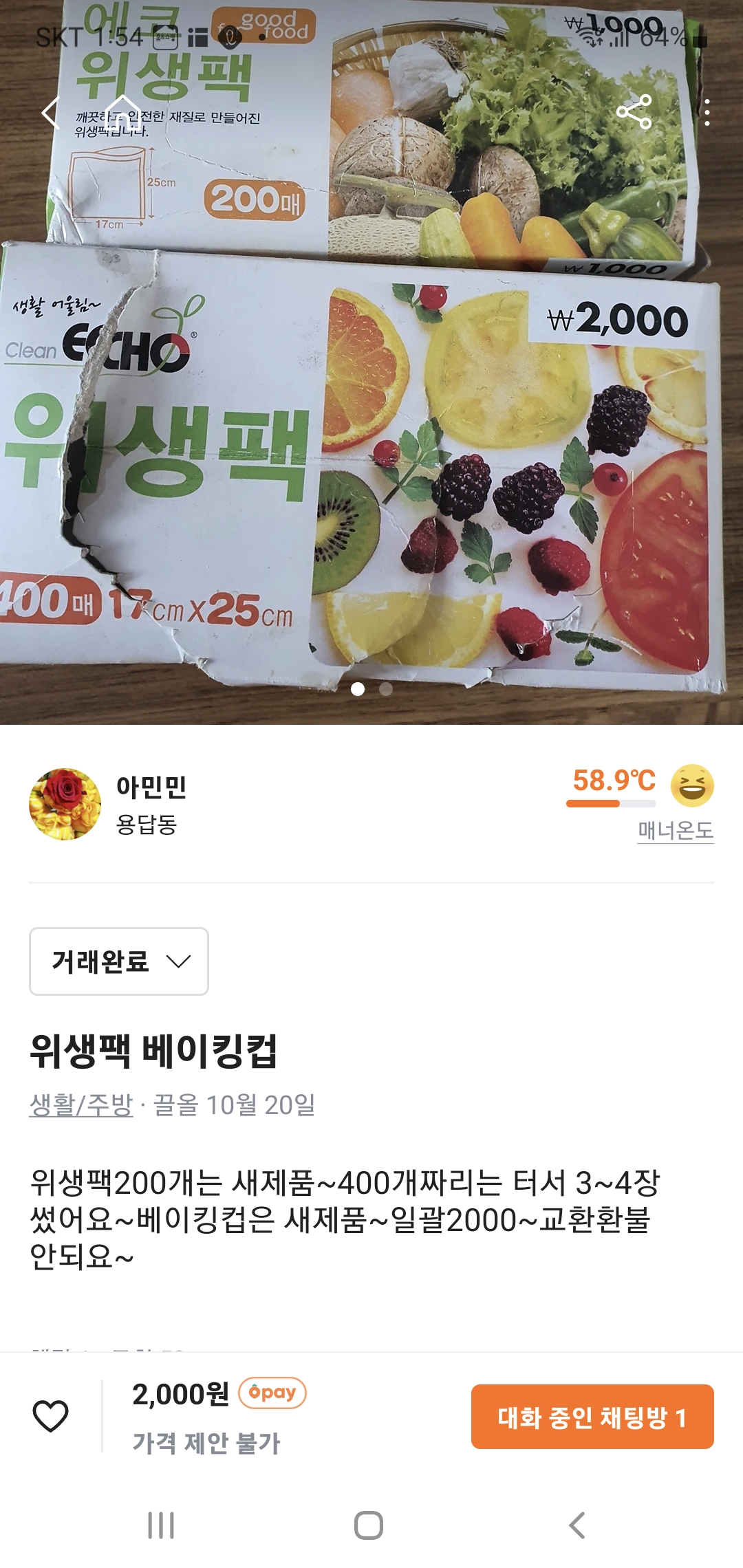The height and width of the screenshot is (1568, 743).
Task: Tap the home icon in top bar
Action: tap(122, 112)
